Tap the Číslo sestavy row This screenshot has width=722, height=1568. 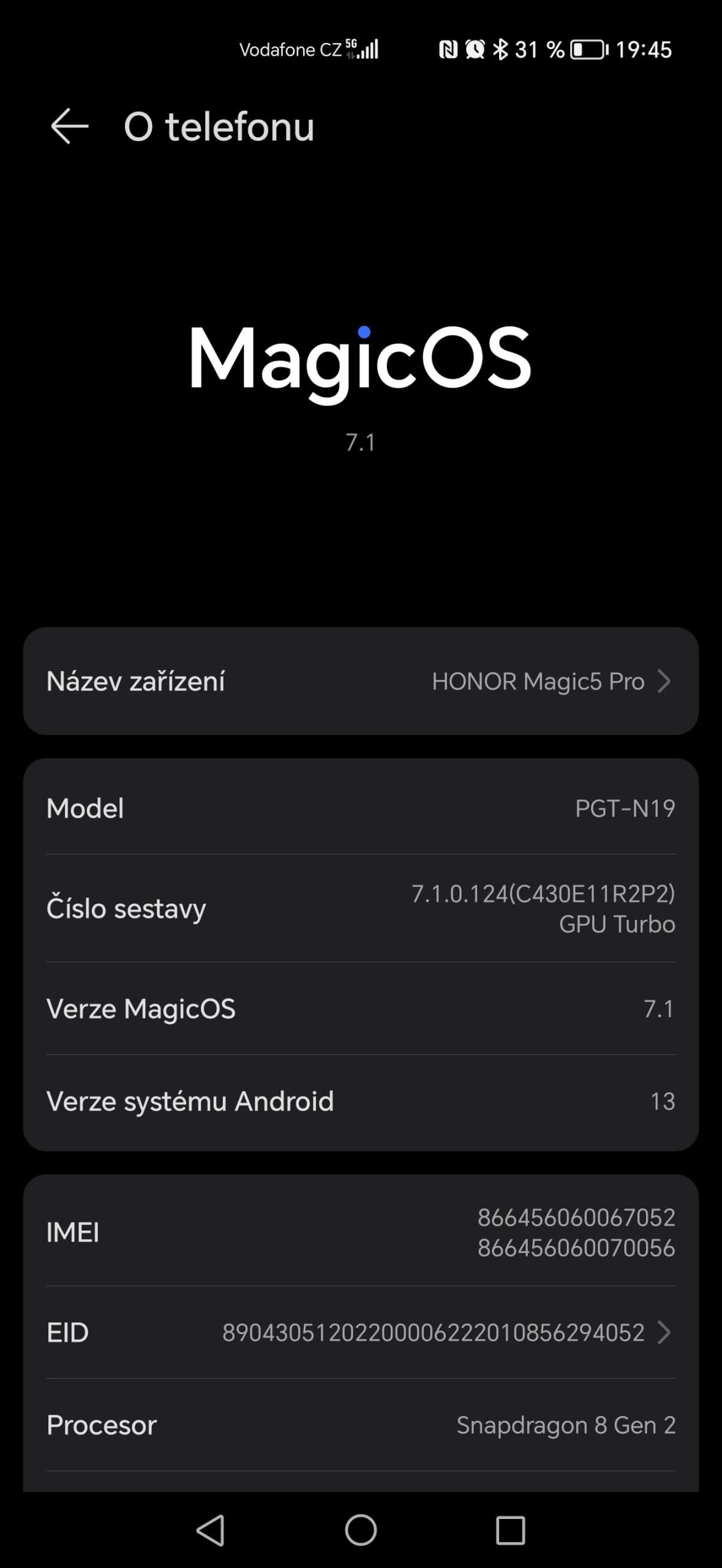[x=361, y=908]
